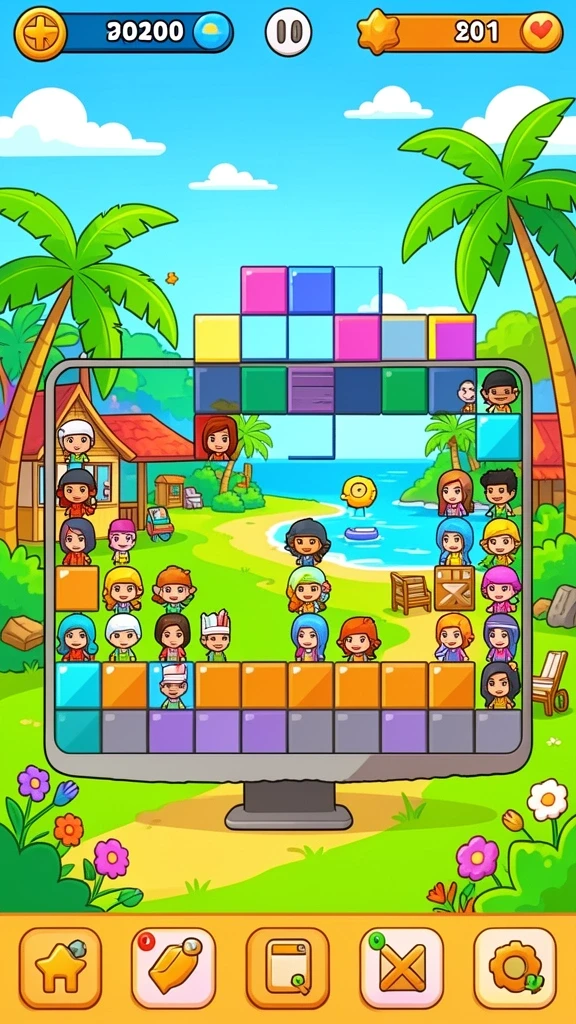Open the gear settings button
Viewport: 576px width, 1024px height.
(x=515, y=968)
